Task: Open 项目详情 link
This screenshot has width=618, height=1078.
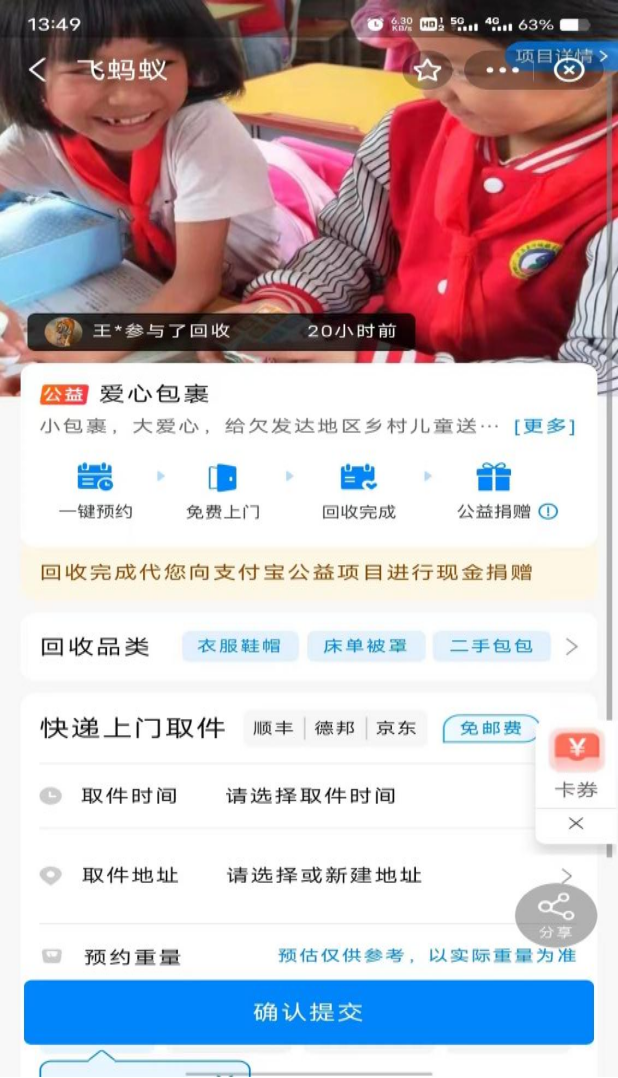Action: (561, 55)
